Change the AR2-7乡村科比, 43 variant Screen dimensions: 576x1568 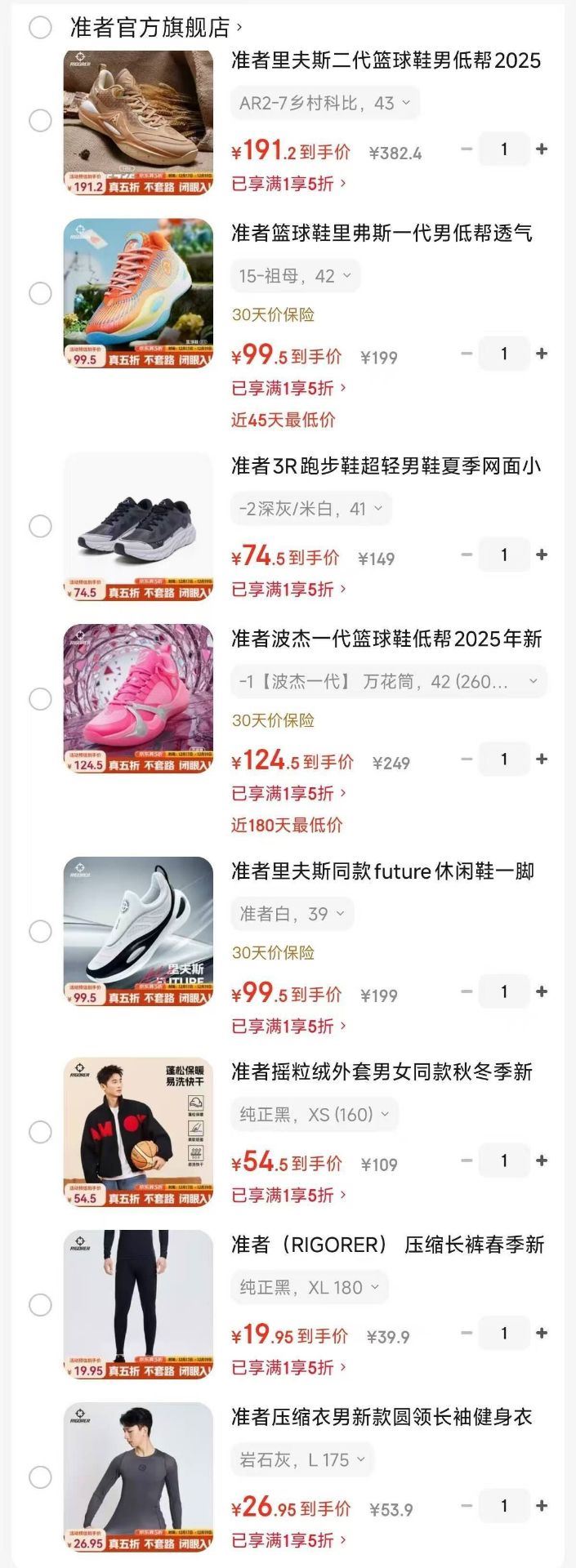click(324, 104)
